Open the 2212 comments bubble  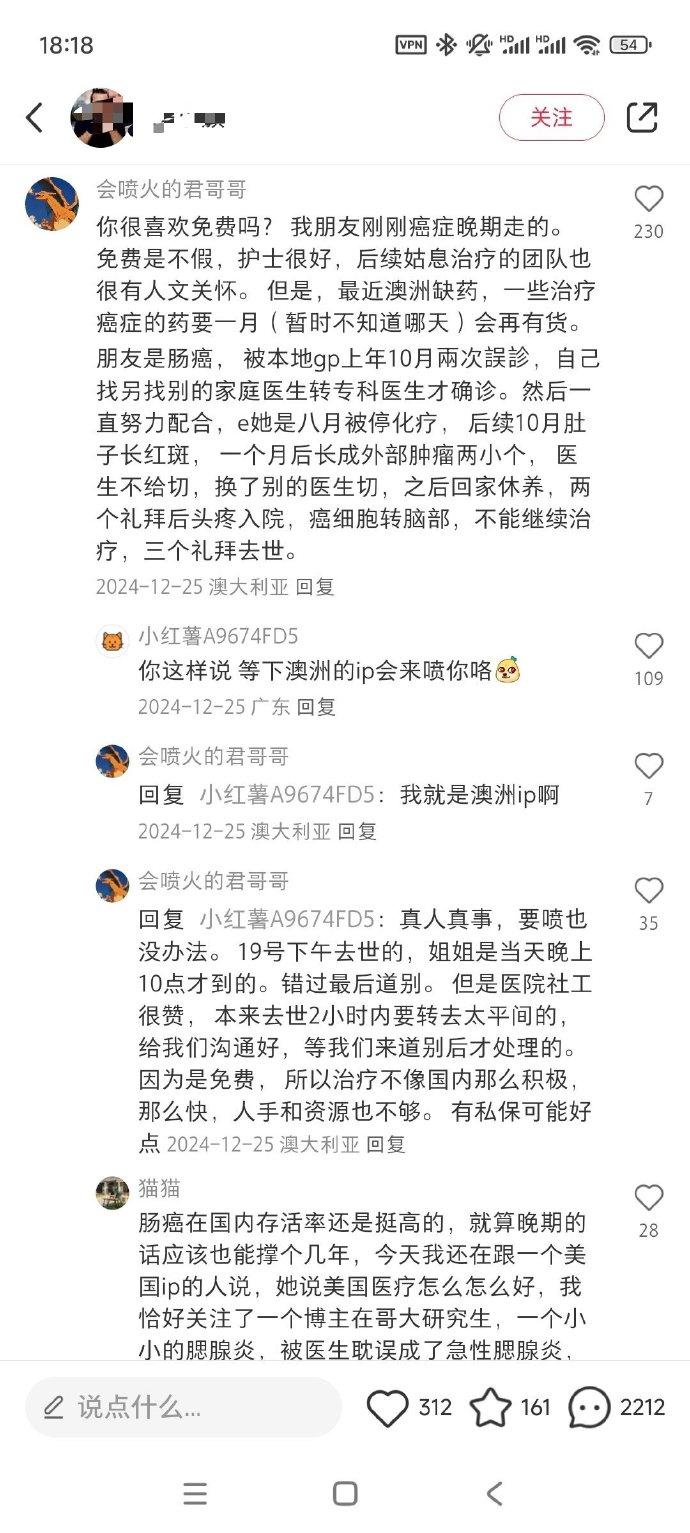tap(589, 1408)
